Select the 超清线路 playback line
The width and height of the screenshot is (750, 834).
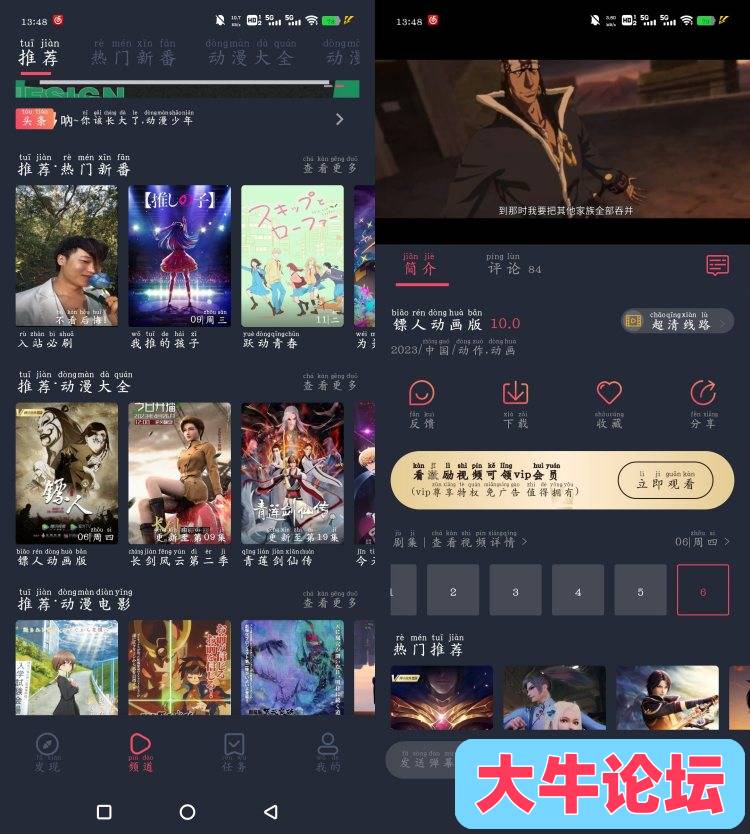pyautogui.click(x=678, y=321)
